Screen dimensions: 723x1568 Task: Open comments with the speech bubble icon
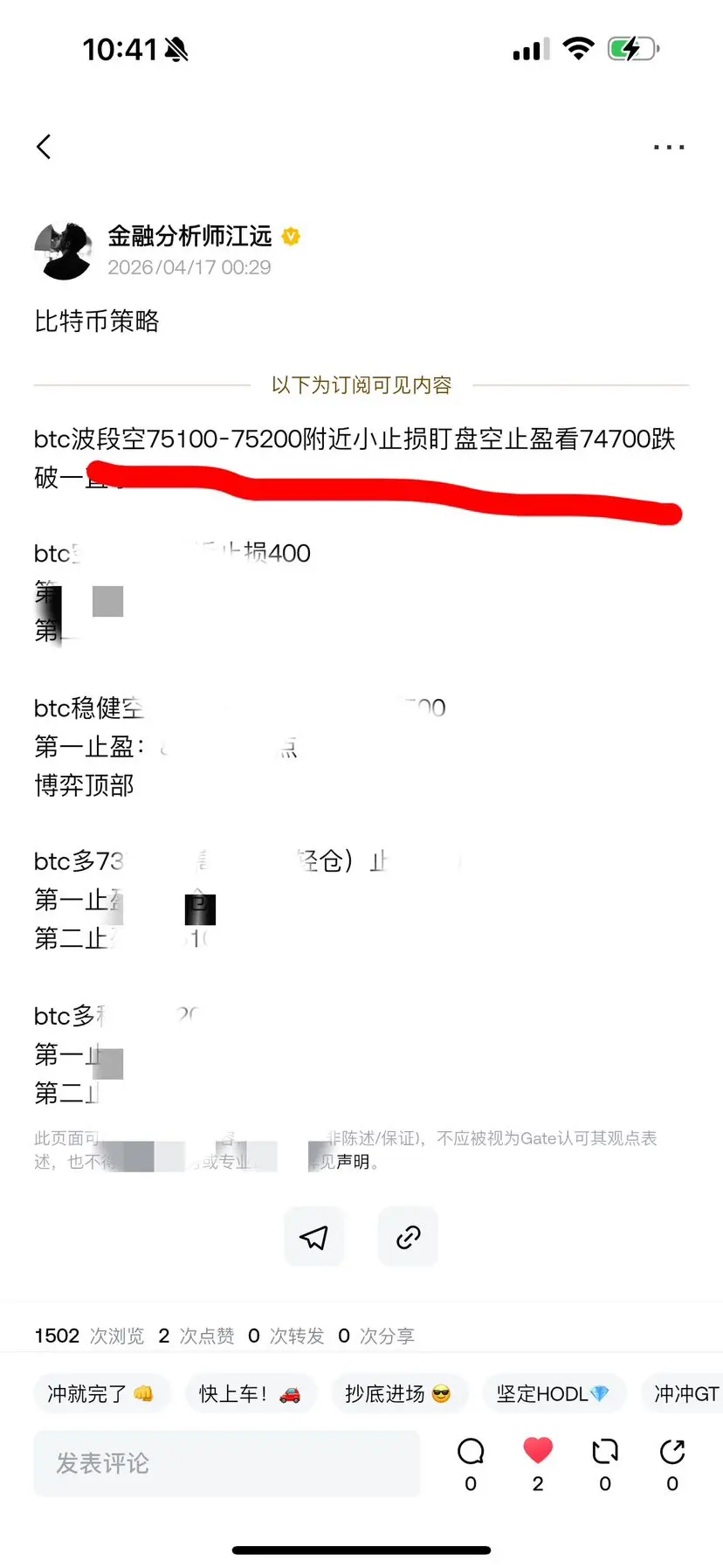470,1450
